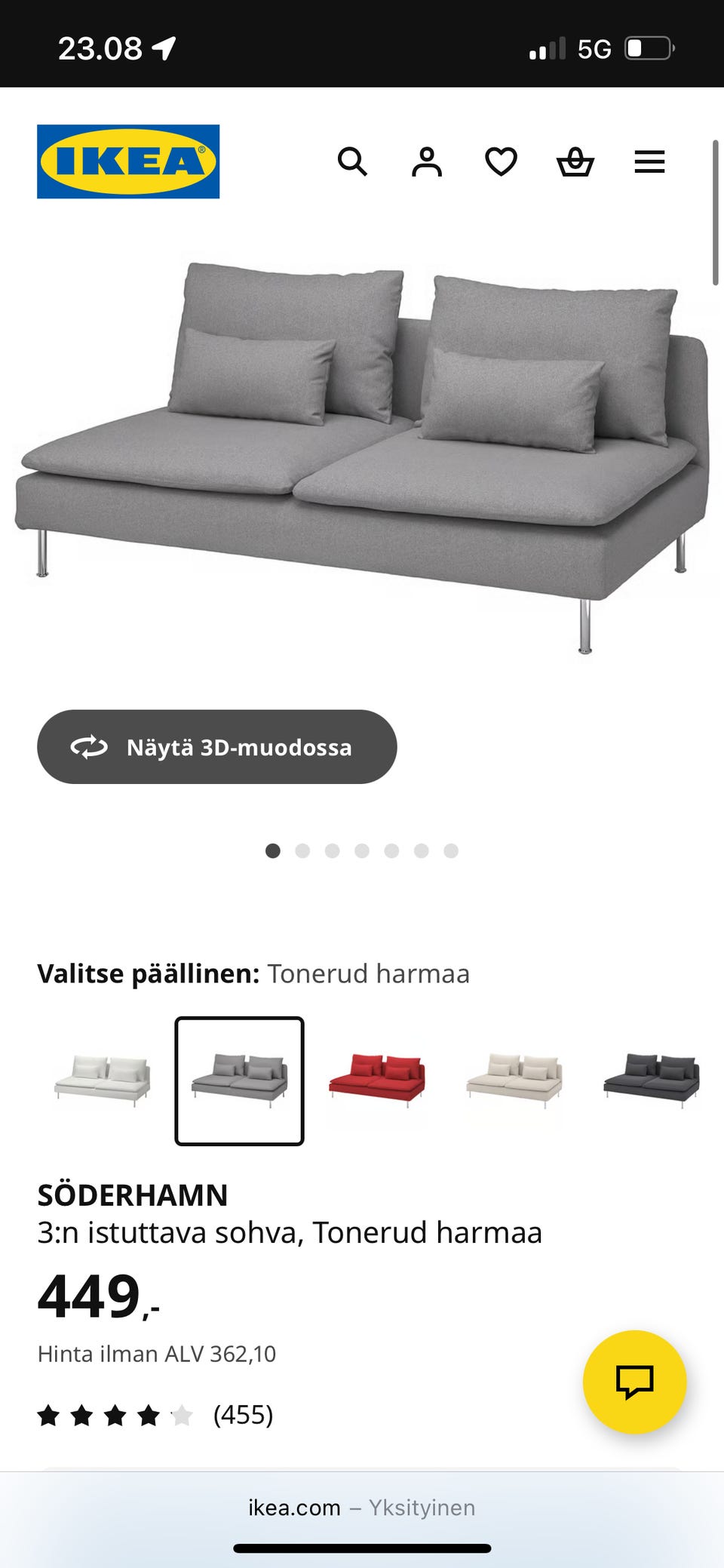This screenshot has height=1568, width=724.
Task: Tap the ikea.com address bar
Action: coord(362,1507)
